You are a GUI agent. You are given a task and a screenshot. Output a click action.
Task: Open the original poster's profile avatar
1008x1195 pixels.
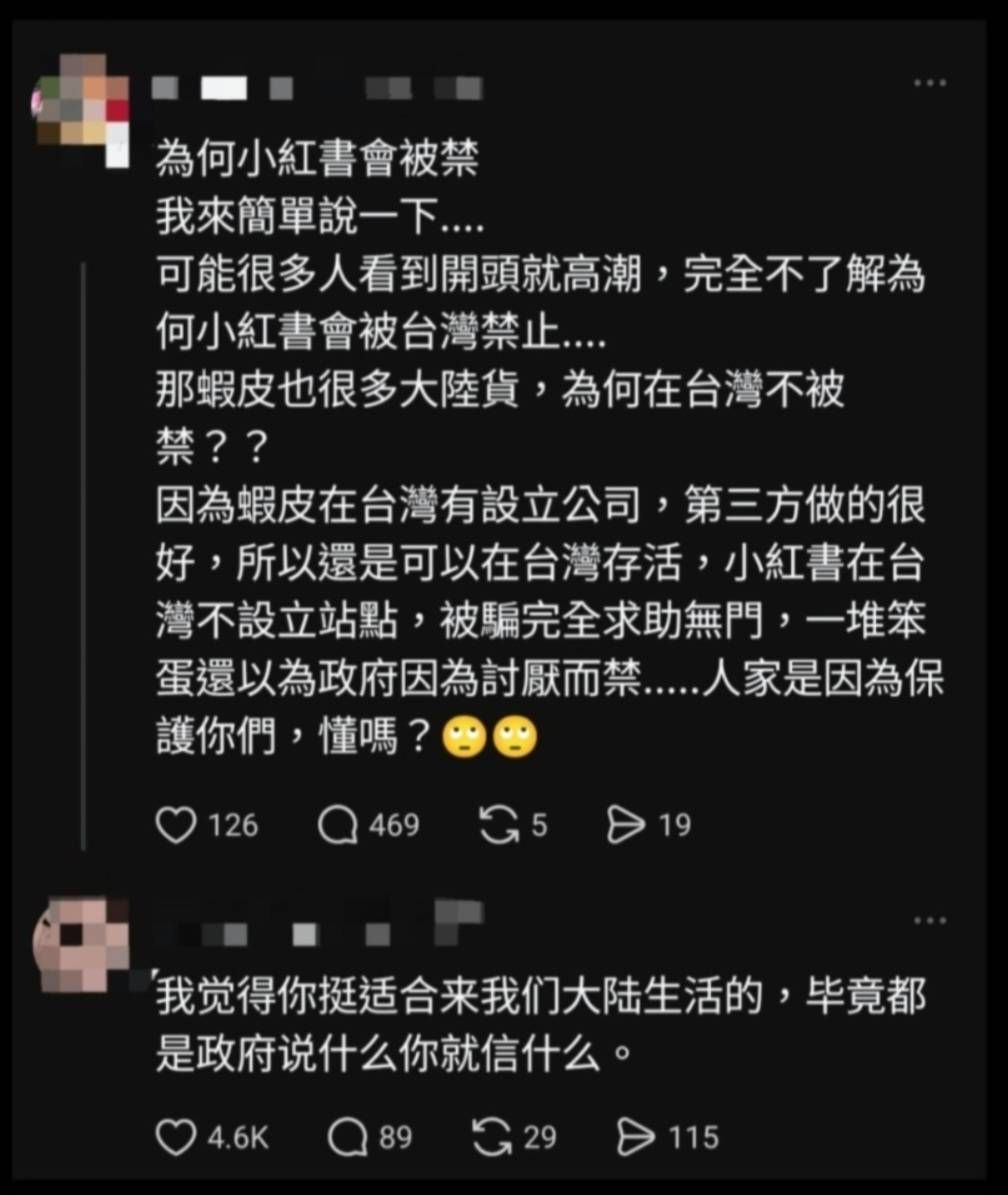[84, 100]
